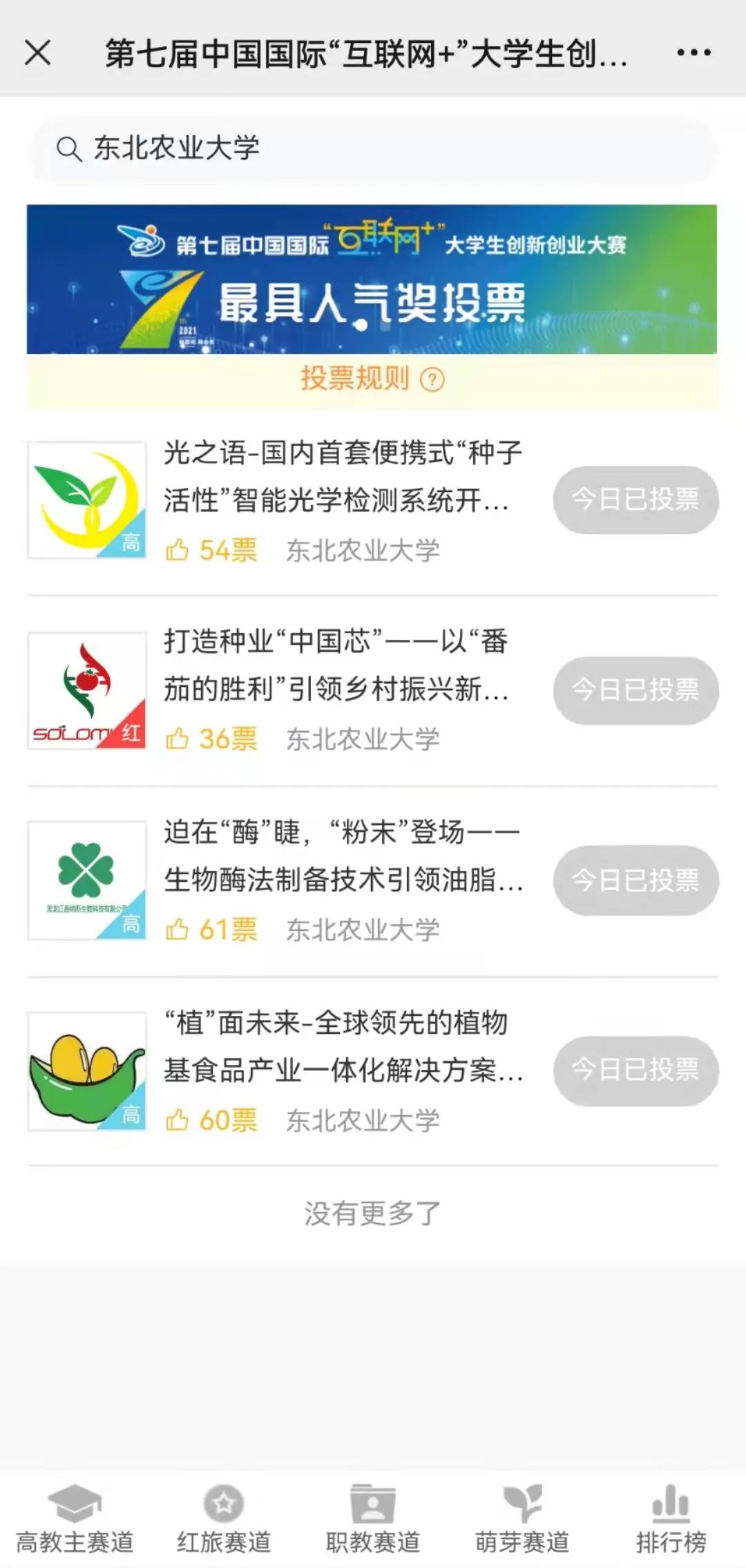Close the voting web page
746x1568 pixels.
coord(38,53)
